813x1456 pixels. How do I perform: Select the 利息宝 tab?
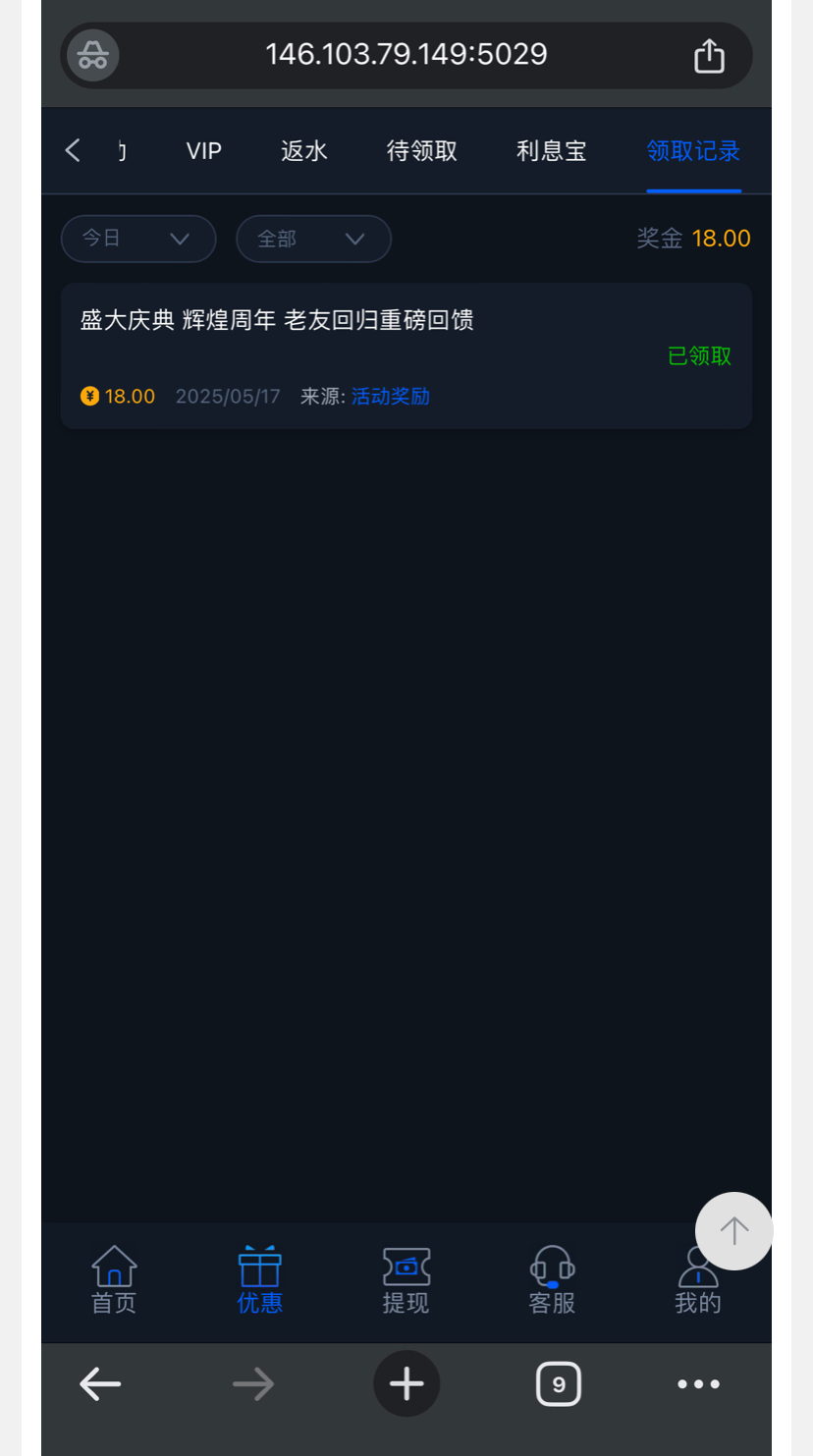click(x=552, y=151)
